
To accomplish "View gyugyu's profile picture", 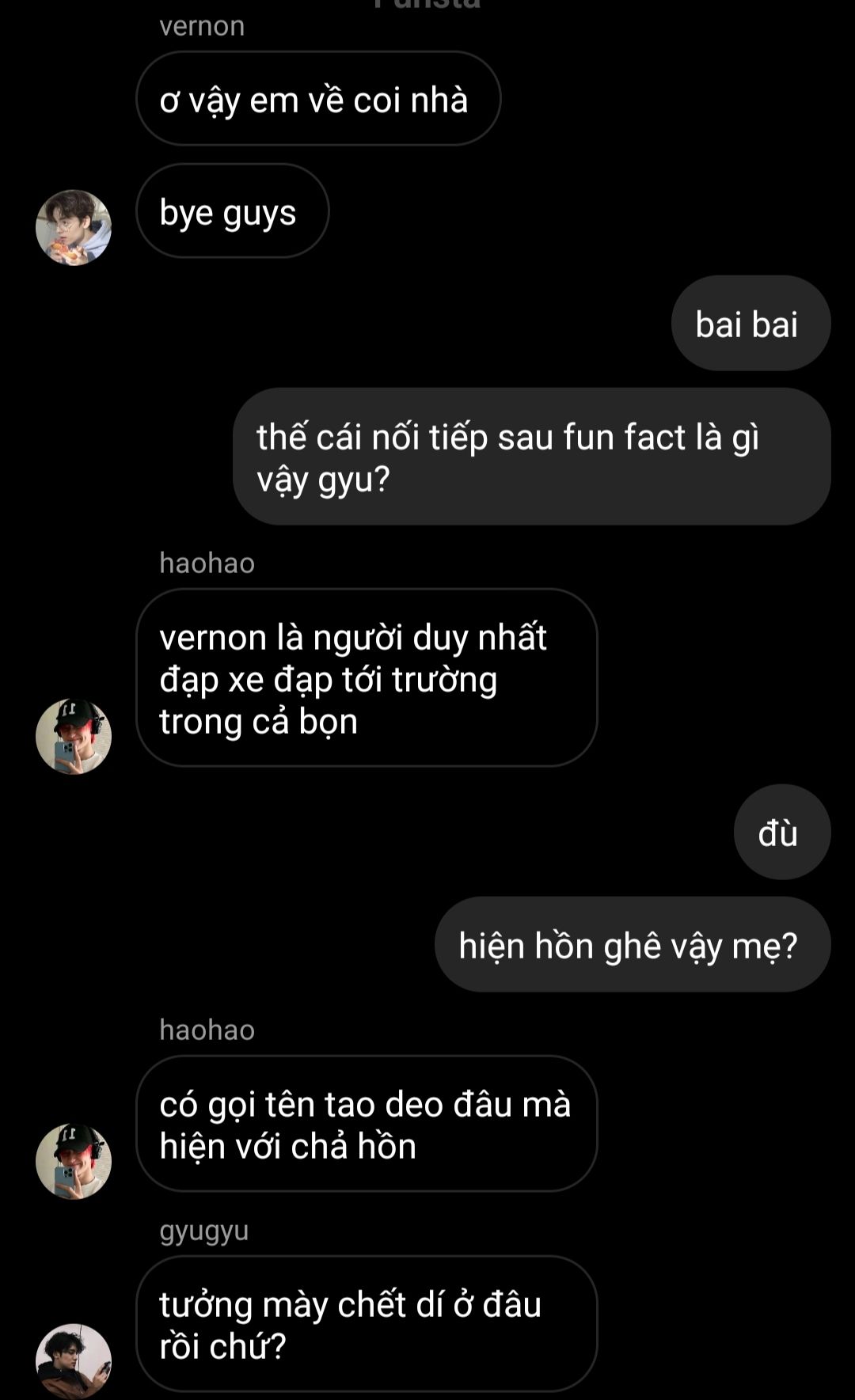I will point(74,1361).
